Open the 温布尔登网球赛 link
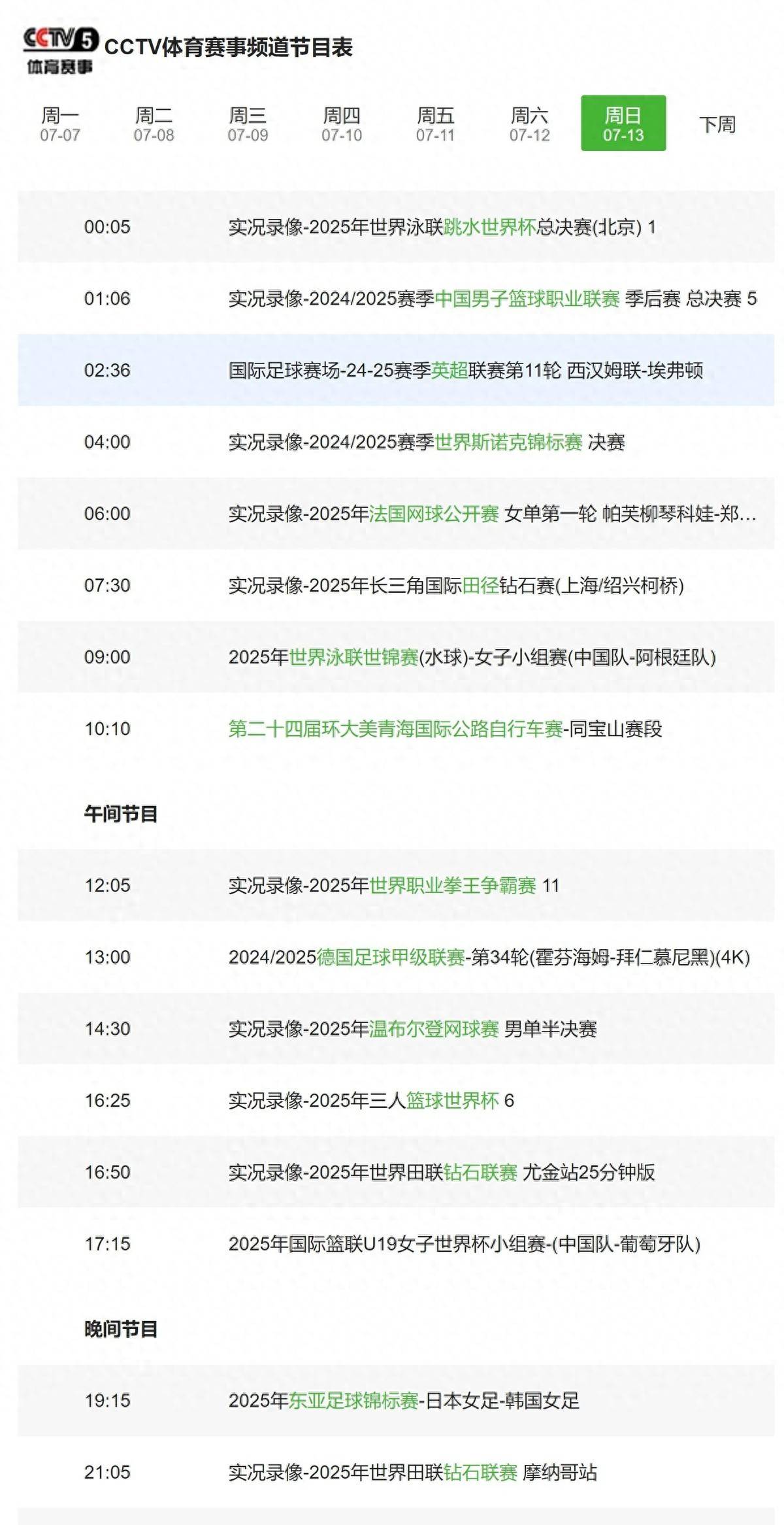The width and height of the screenshot is (784, 1525). [434, 1030]
